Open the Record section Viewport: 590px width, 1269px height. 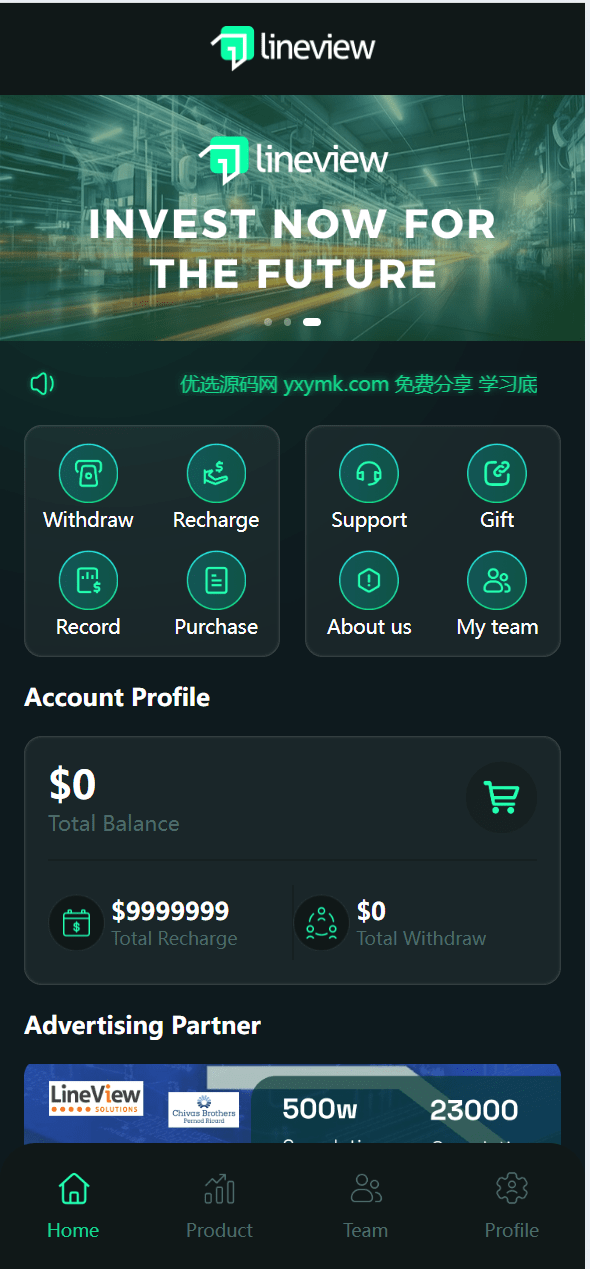(88, 595)
